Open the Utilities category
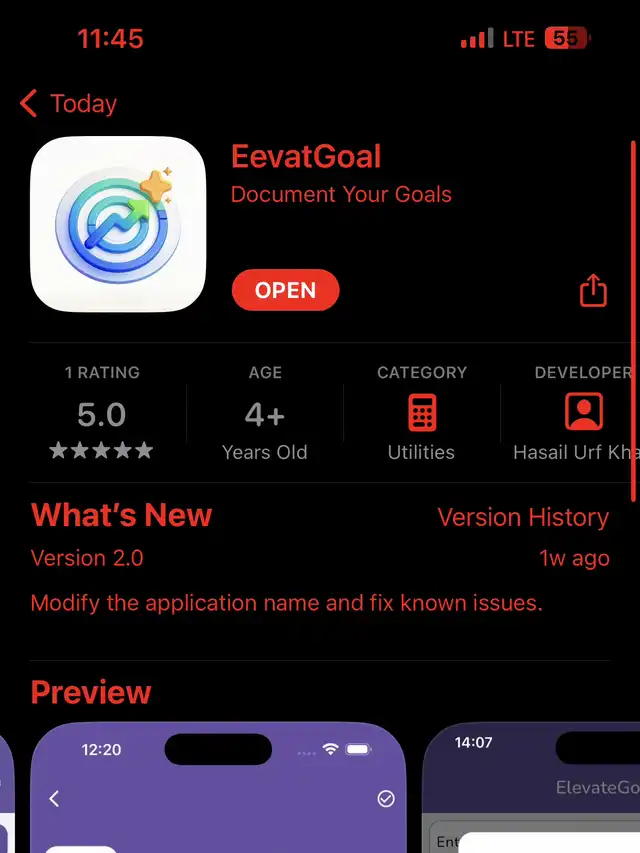 click(x=421, y=413)
